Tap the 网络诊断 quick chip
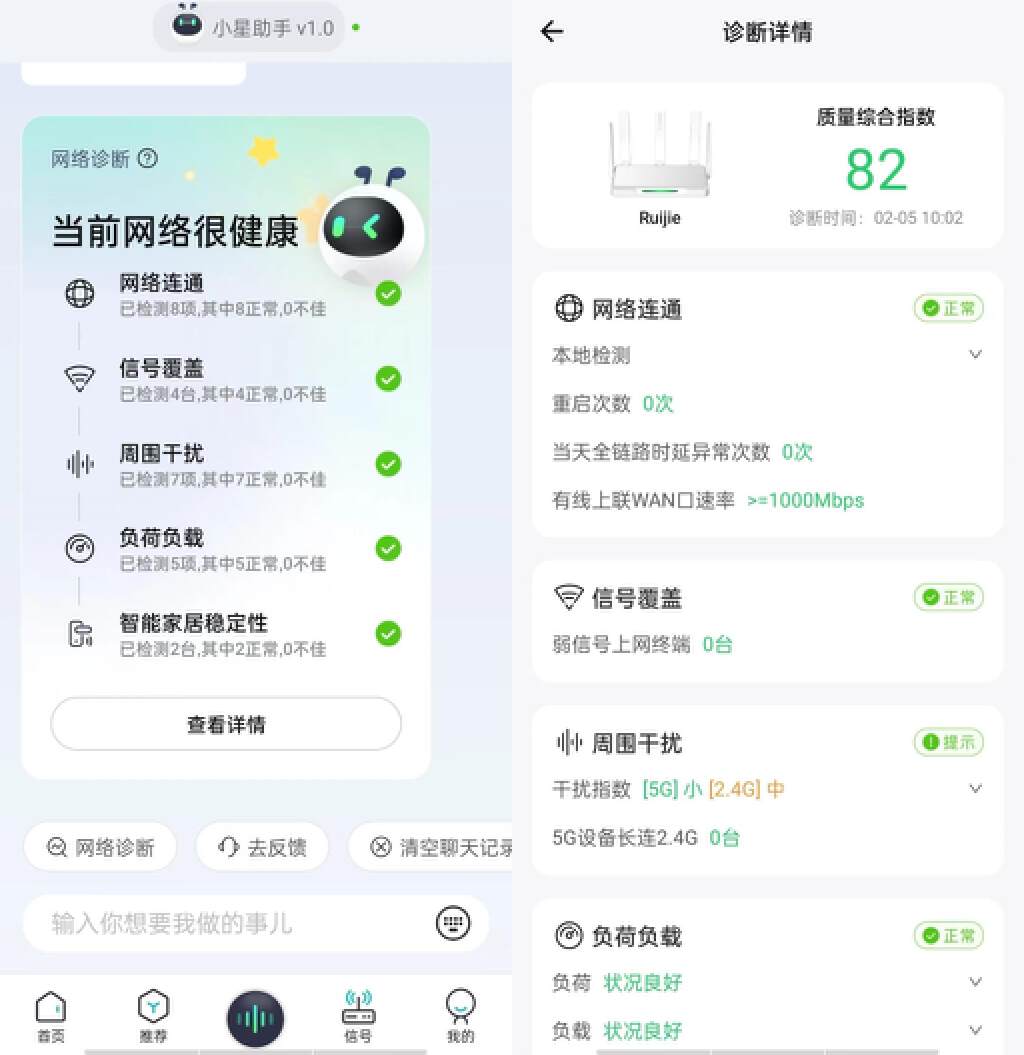The image size is (1024, 1055). (100, 848)
